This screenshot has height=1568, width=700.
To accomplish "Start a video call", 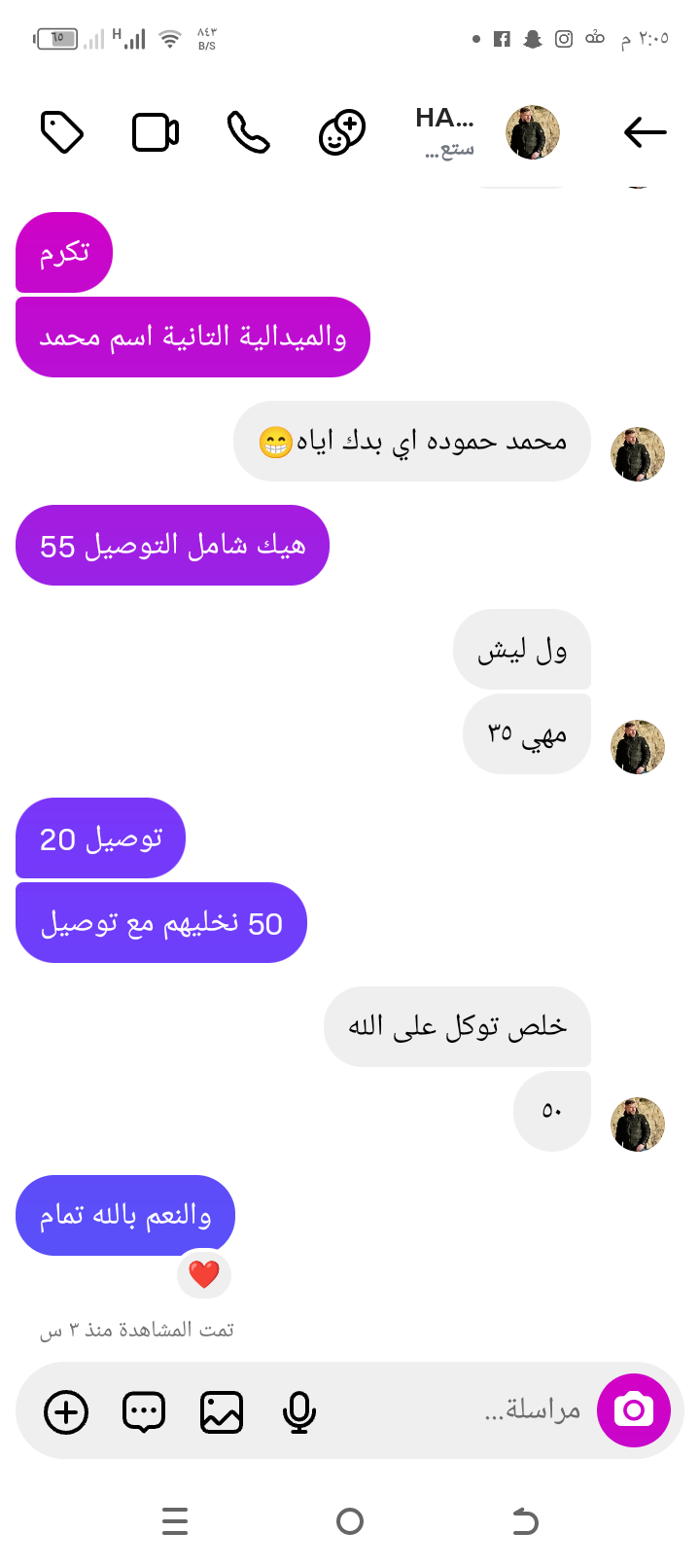I will pyautogui.click(x=156, y=132).
